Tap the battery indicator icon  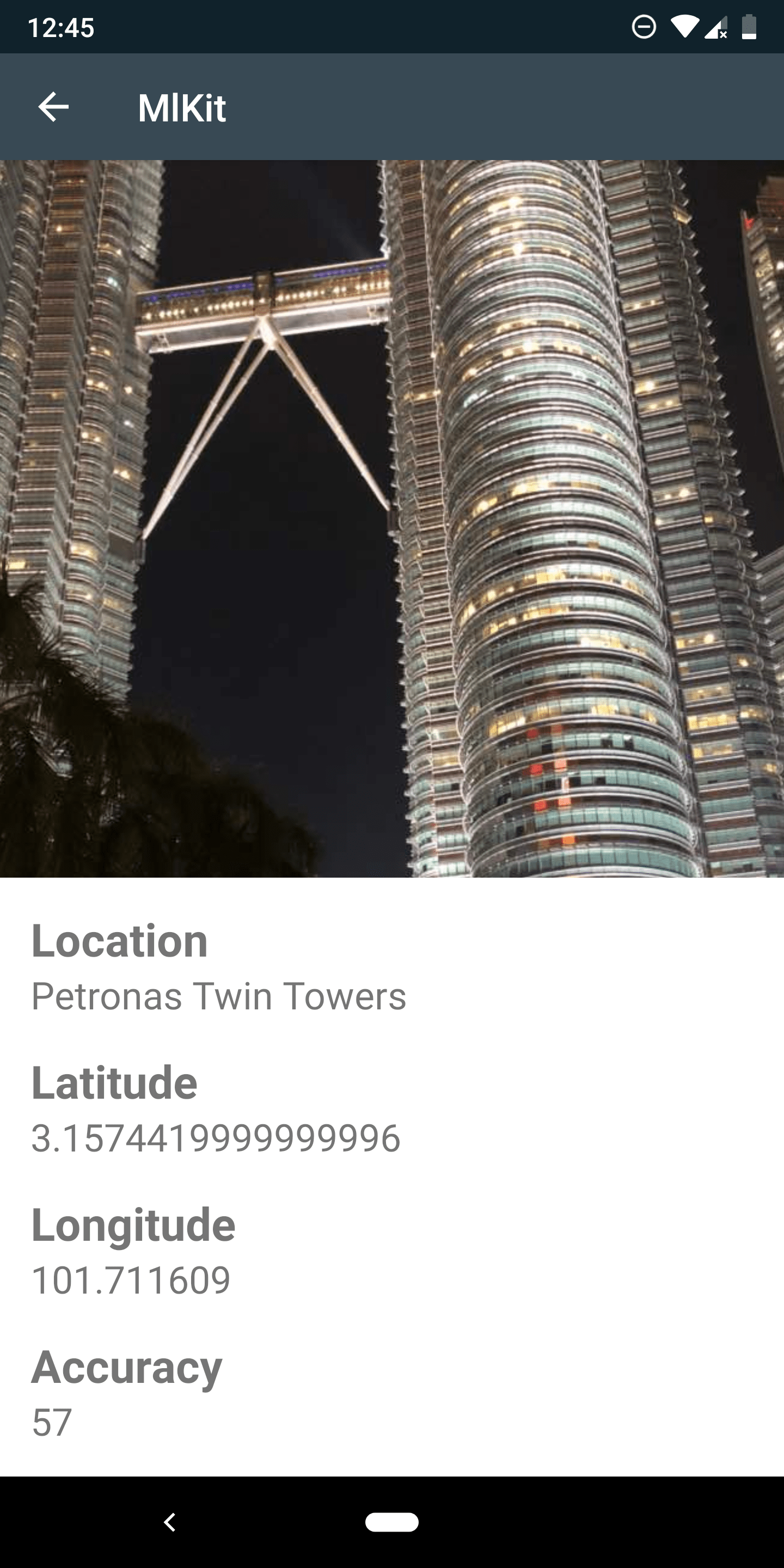[x=750, y=26]
